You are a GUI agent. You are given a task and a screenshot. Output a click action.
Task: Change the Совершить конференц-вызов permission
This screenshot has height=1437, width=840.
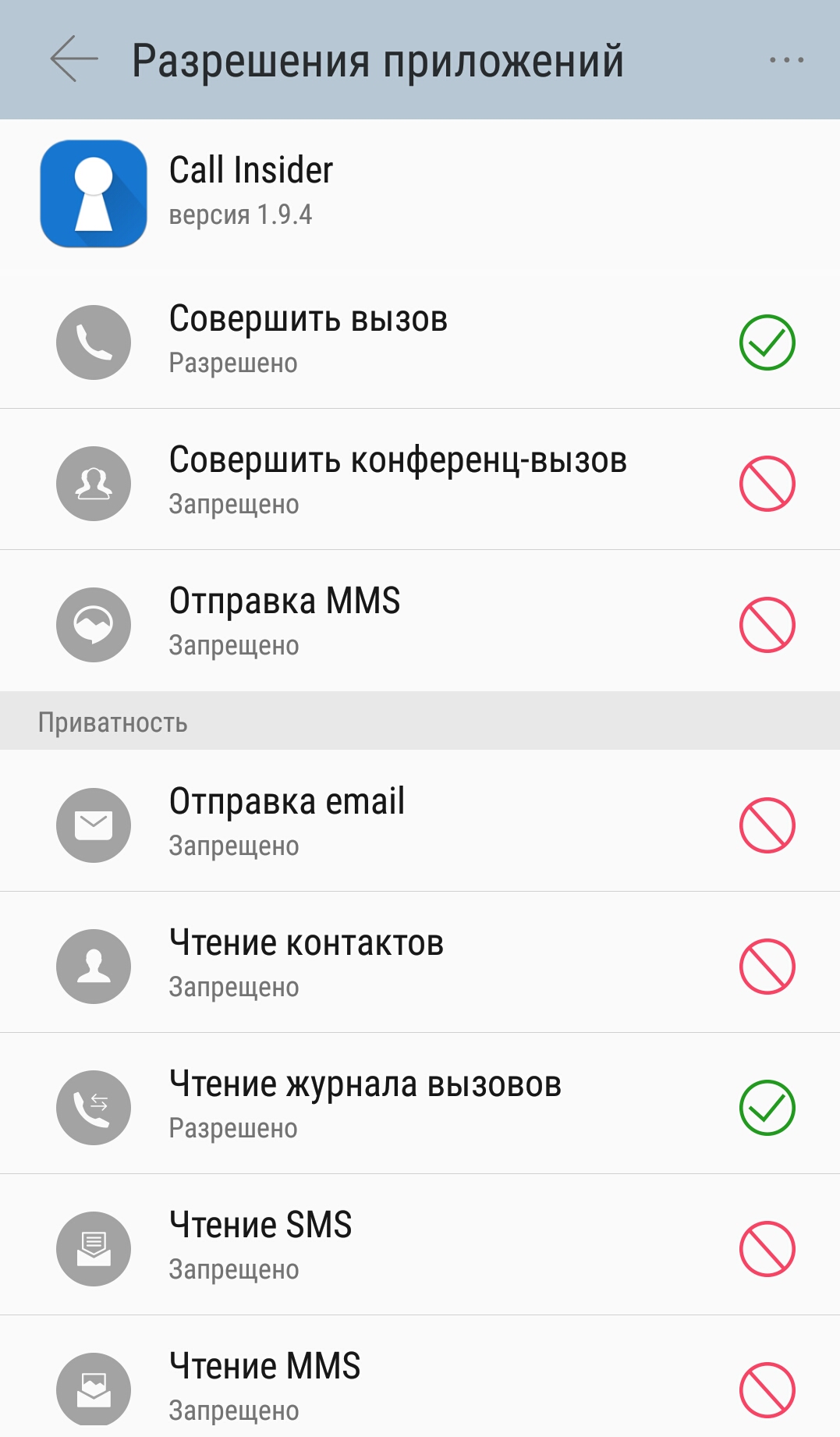click(x=420, y=481)
